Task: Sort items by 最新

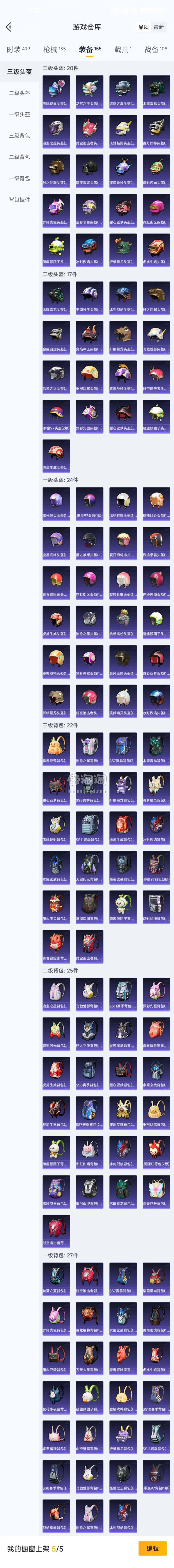Action: [159, 27]
